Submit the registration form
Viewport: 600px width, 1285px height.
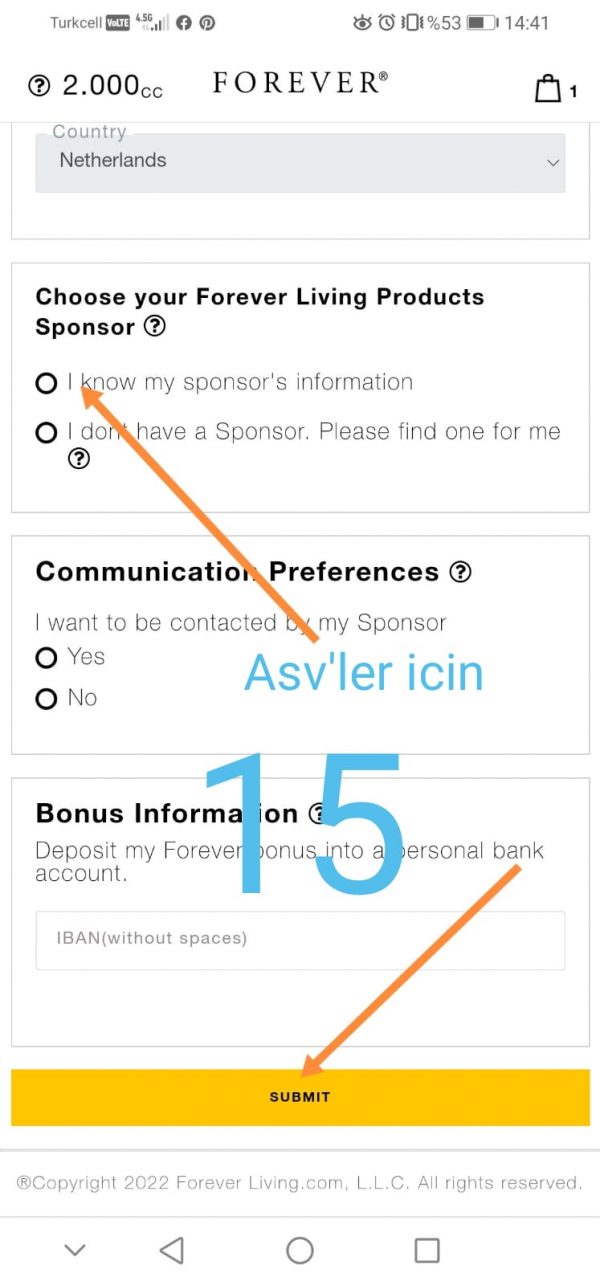click(x=300, y=1097)
